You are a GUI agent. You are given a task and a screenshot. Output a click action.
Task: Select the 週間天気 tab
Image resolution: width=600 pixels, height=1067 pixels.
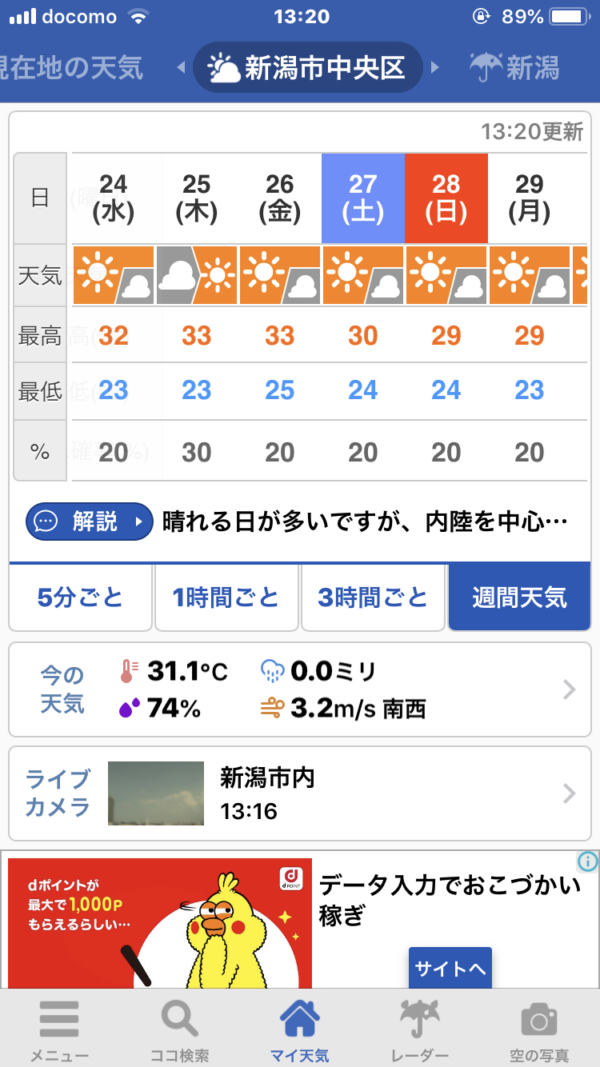click(520, 597)
